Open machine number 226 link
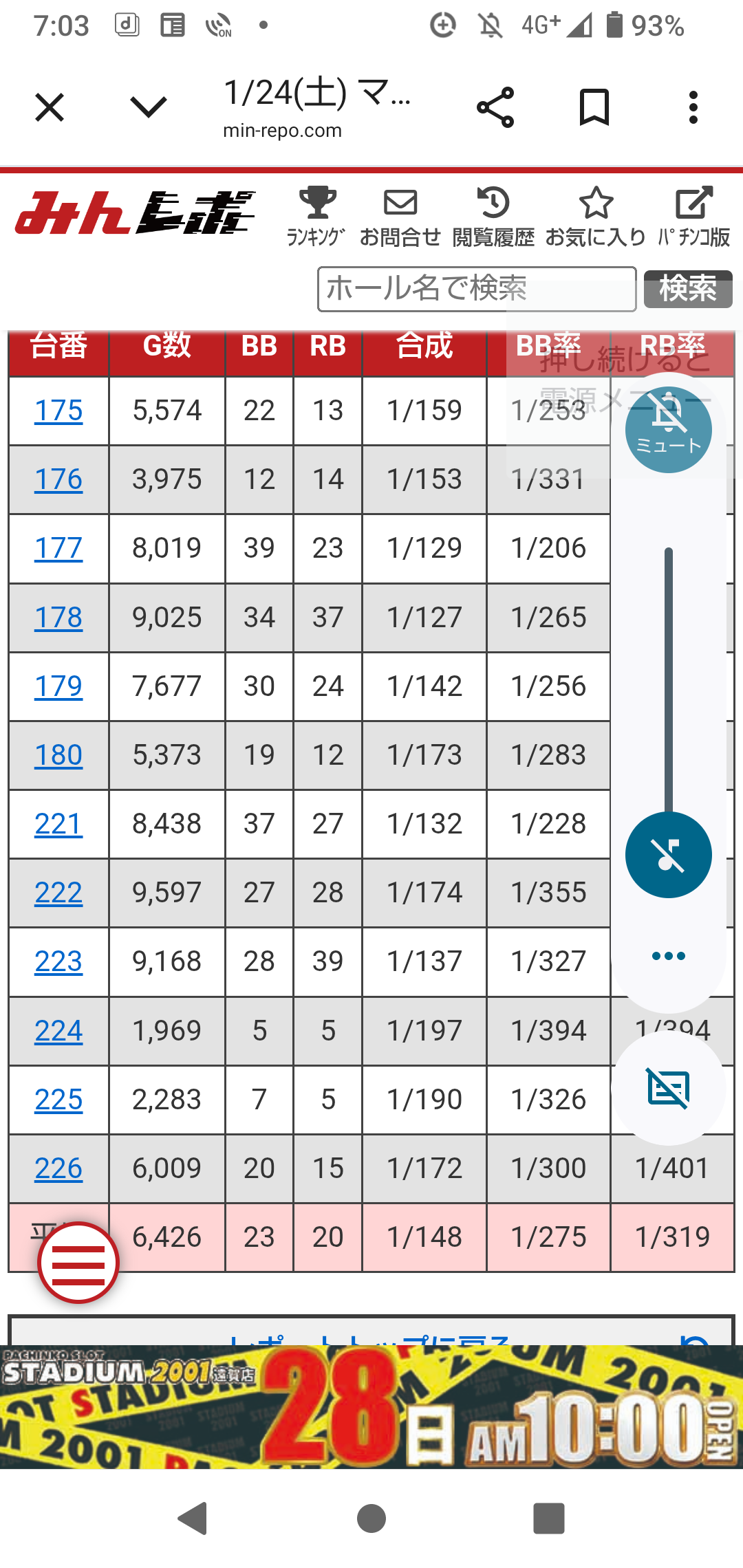Image resolution: width=743 pixels, height=1568 pixels. tap(58, 1168)
